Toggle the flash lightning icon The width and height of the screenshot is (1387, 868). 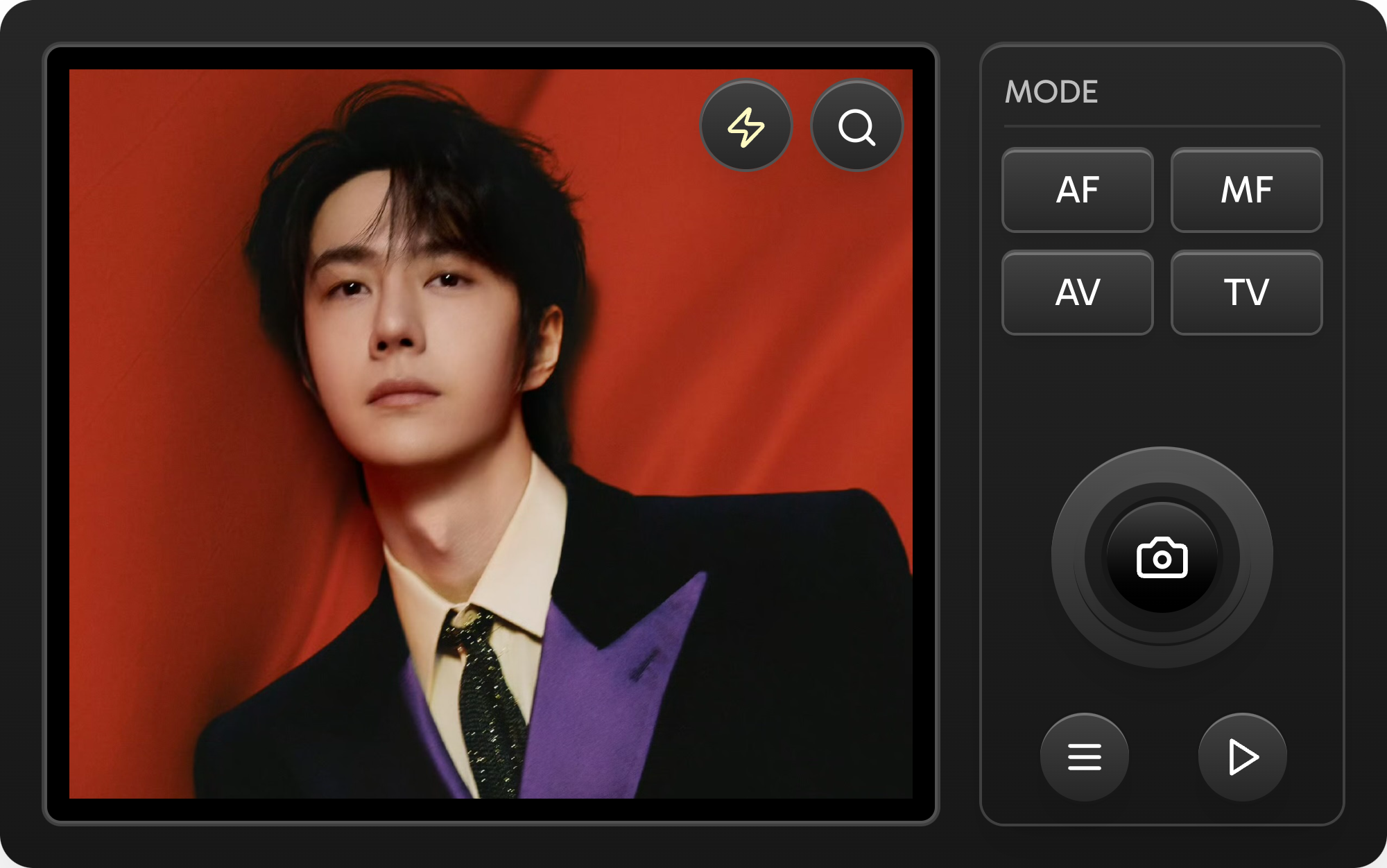746,126
